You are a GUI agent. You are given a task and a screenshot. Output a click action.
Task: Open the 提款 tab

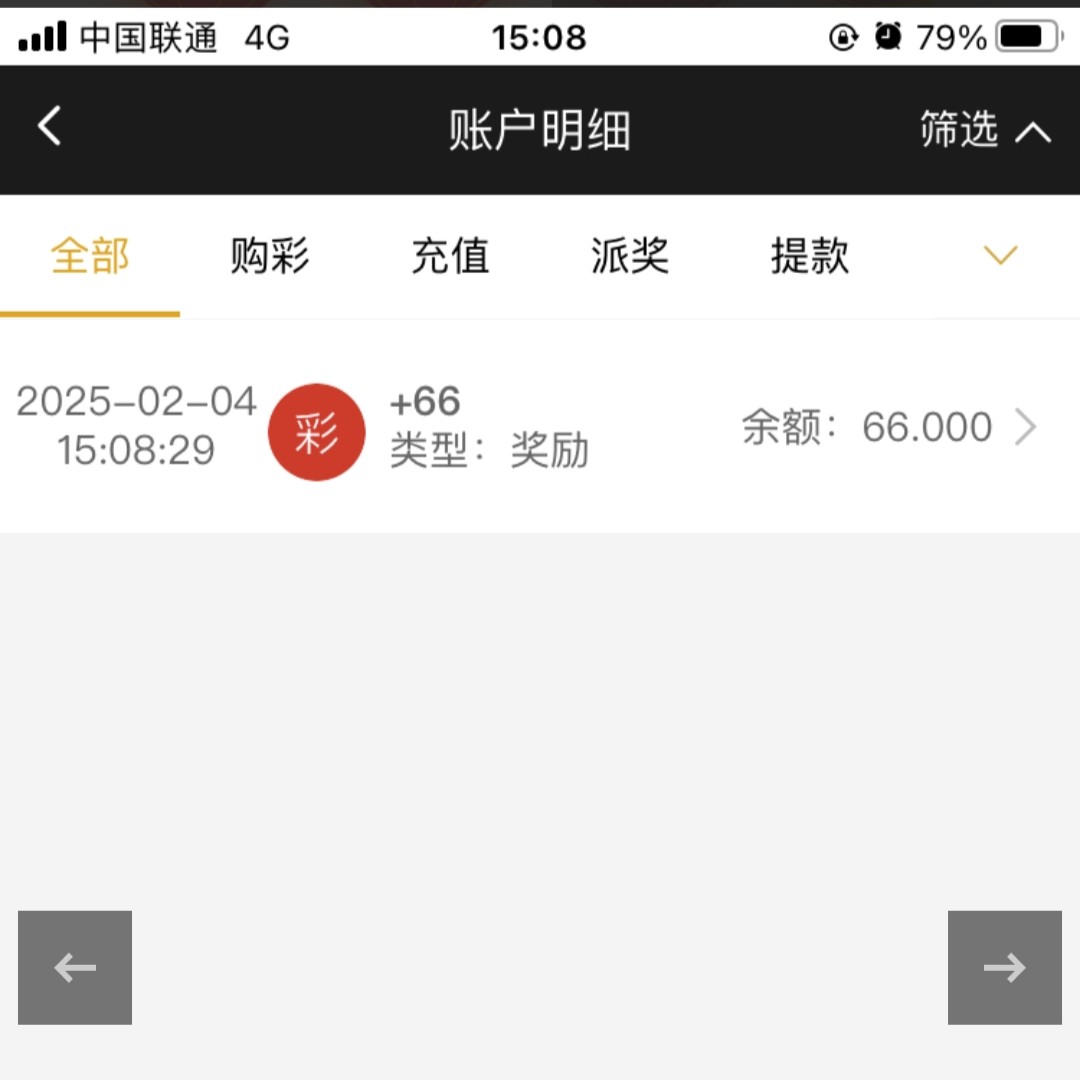[x=810, y=257]
